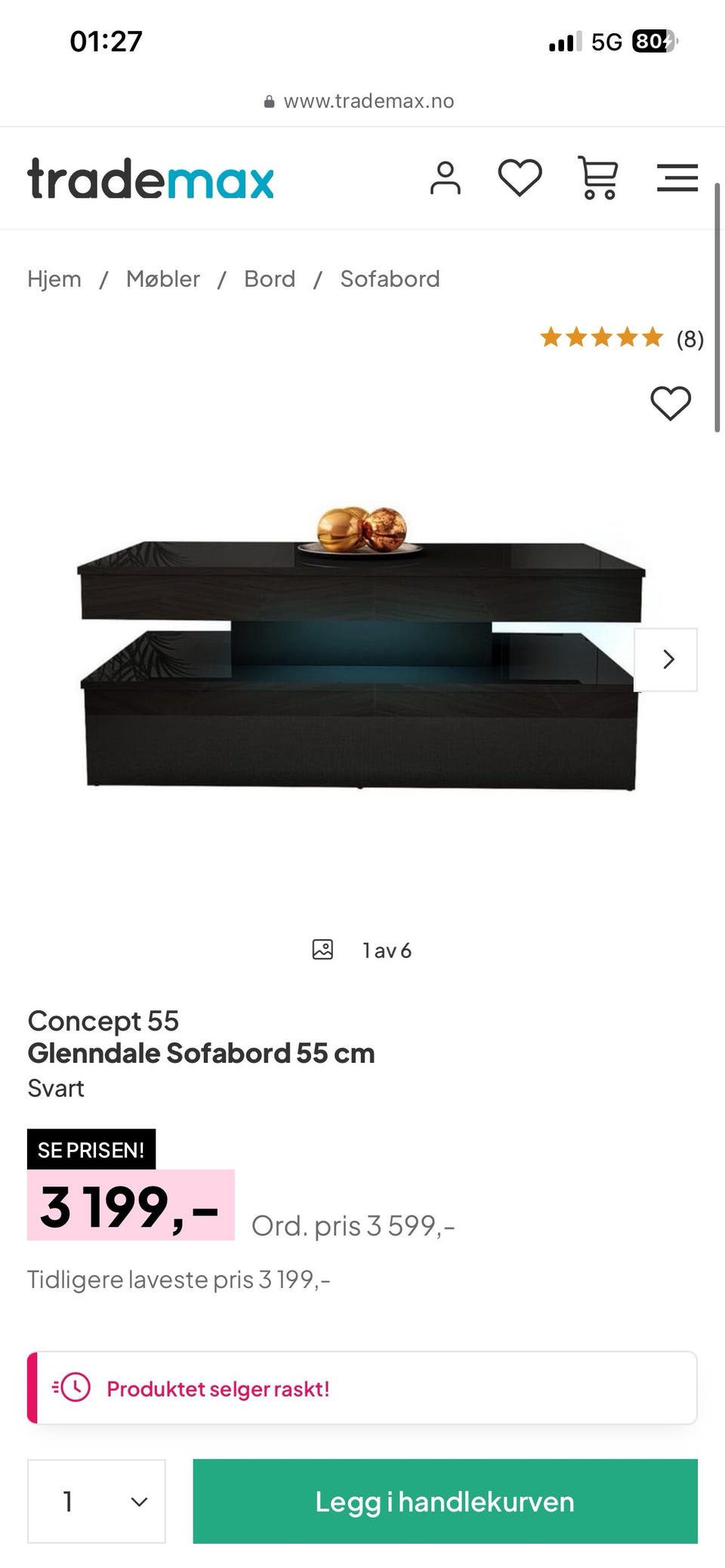The width and height of the screenshot is (725, 1568).
Task: Open the Bord breadcrumb category
Action: pos(270,279)
